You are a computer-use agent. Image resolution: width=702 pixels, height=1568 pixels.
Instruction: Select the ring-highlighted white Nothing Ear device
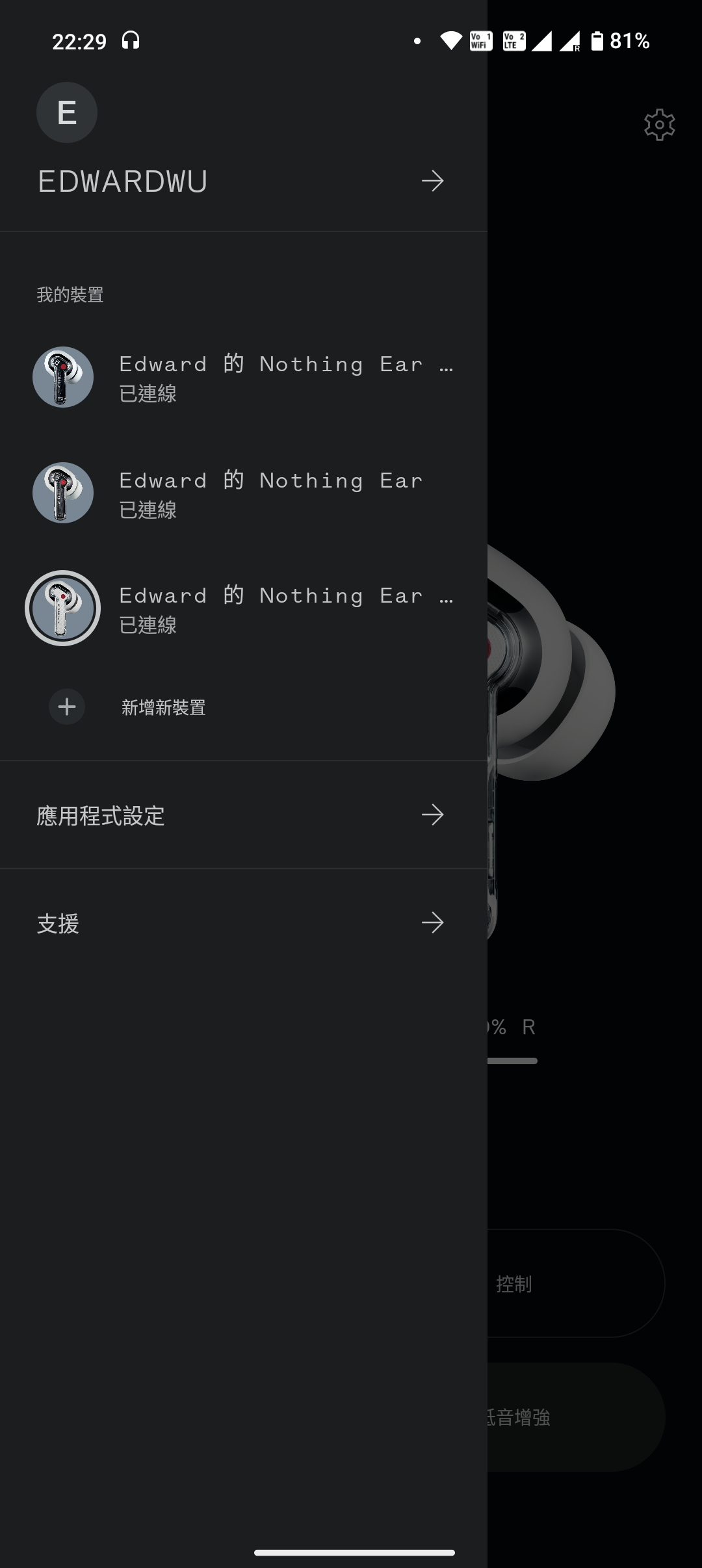coord(244,608)
